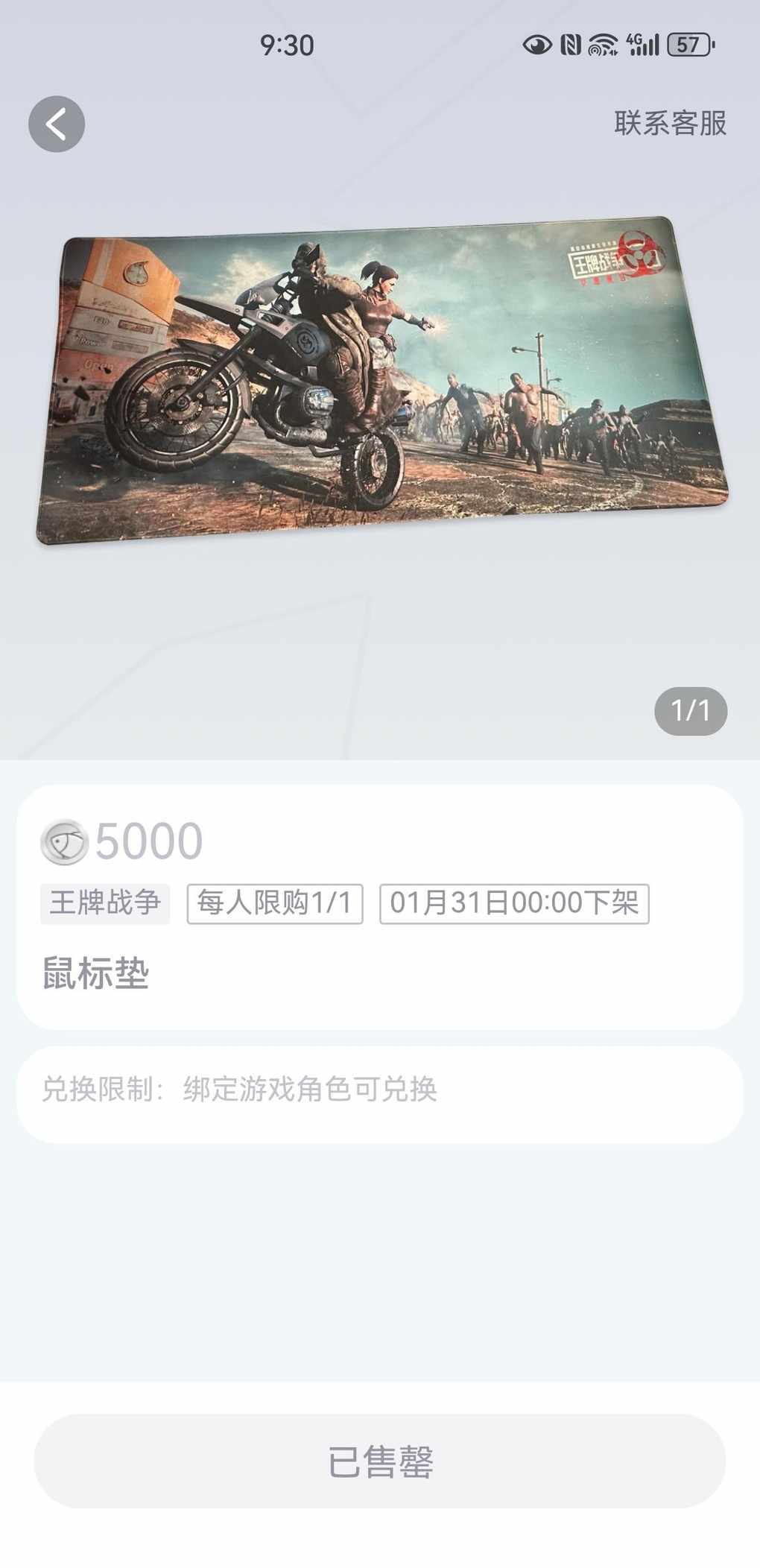Screen dimensions: 760x1568
Task: Go back using the arrow icon
Action: (57, 124)
